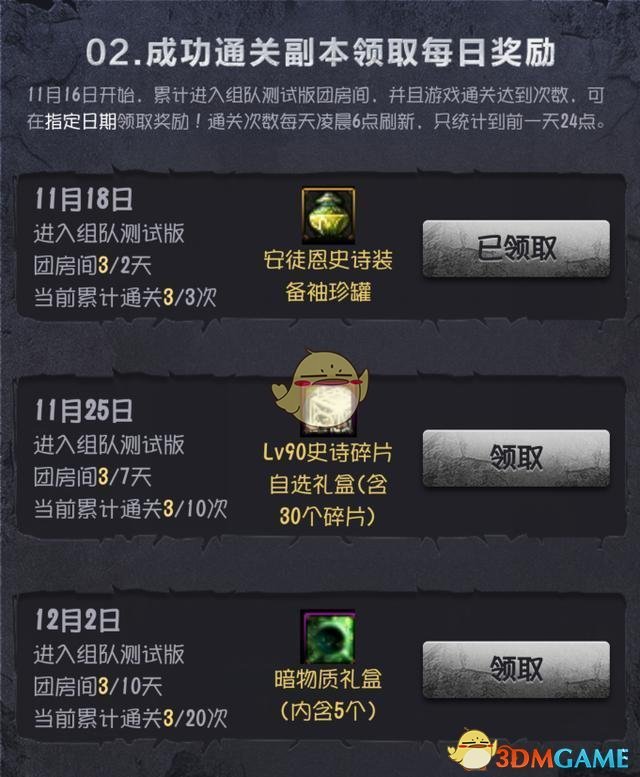Tap the 已领取 button for 11月18日
The width and height of the screenshot is (640, 777).
click(516, 248)
